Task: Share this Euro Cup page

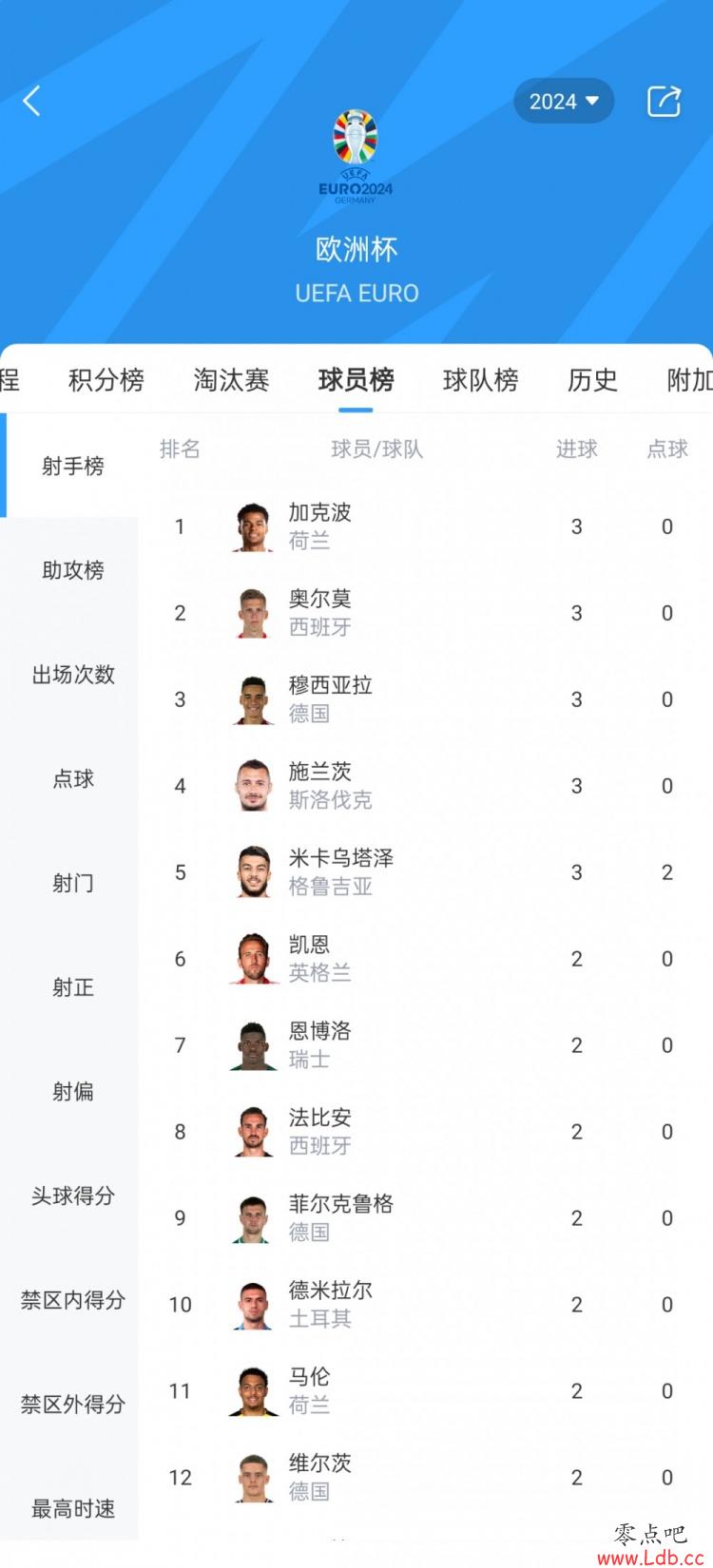Action: pos(665,101)
